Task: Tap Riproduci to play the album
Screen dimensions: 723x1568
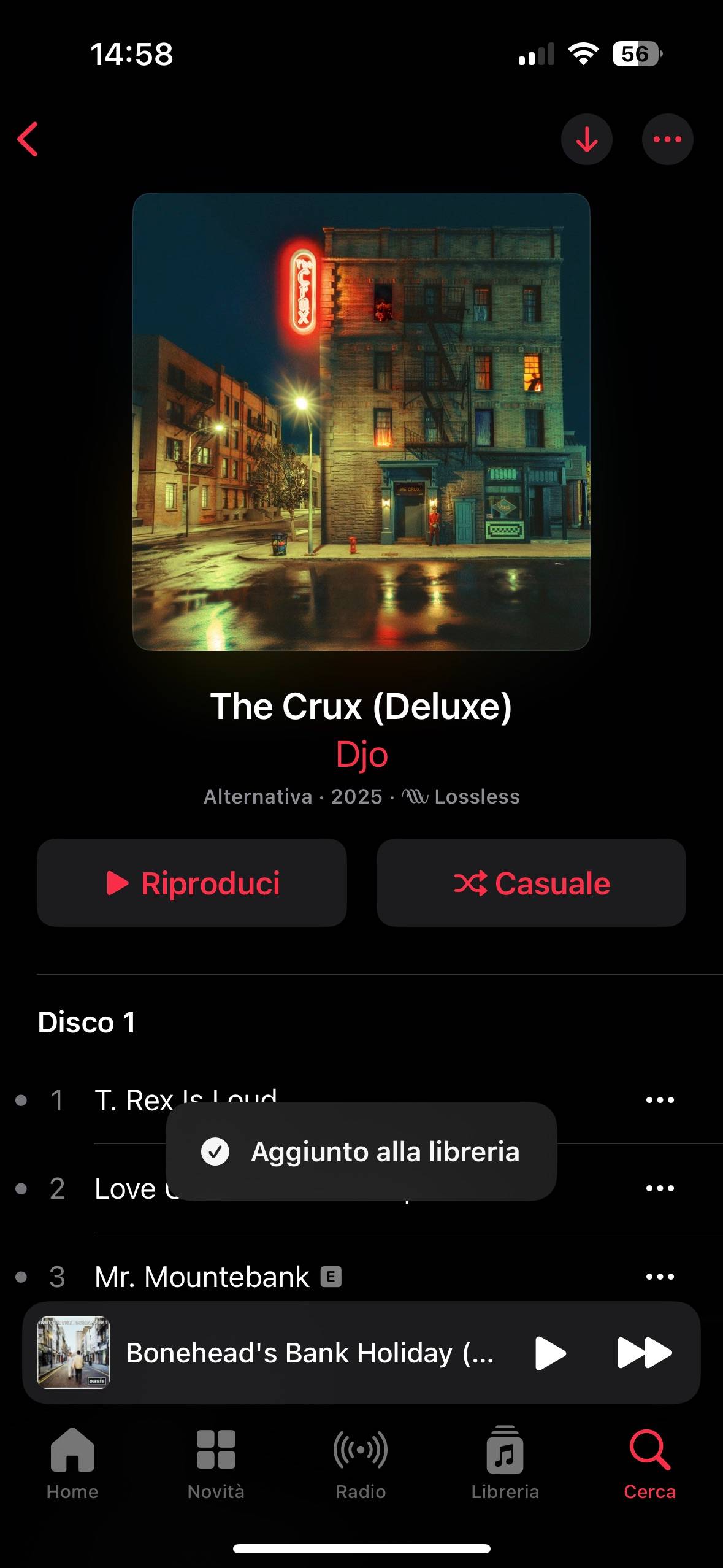Action: pyautogui.click(x=191, y=883)
